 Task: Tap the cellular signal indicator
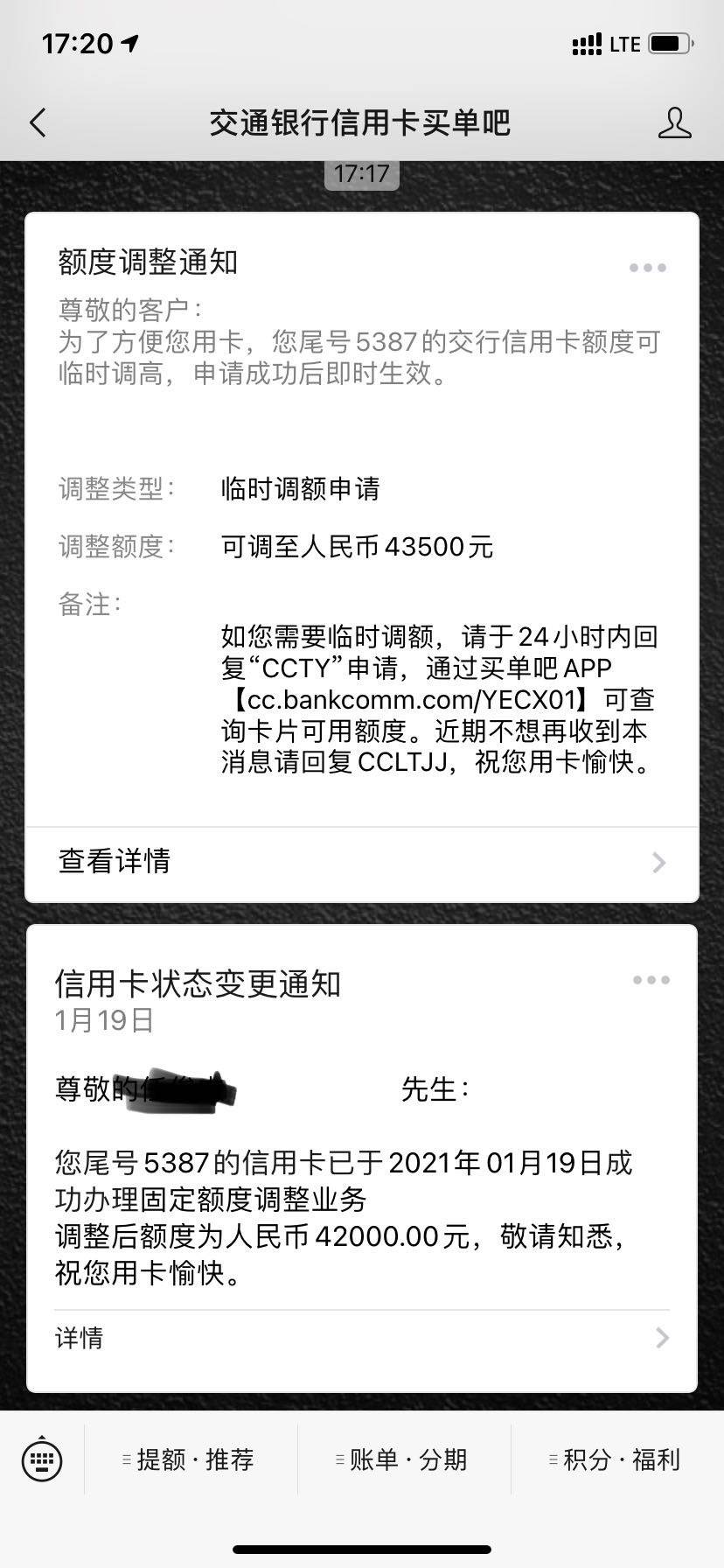585,44
